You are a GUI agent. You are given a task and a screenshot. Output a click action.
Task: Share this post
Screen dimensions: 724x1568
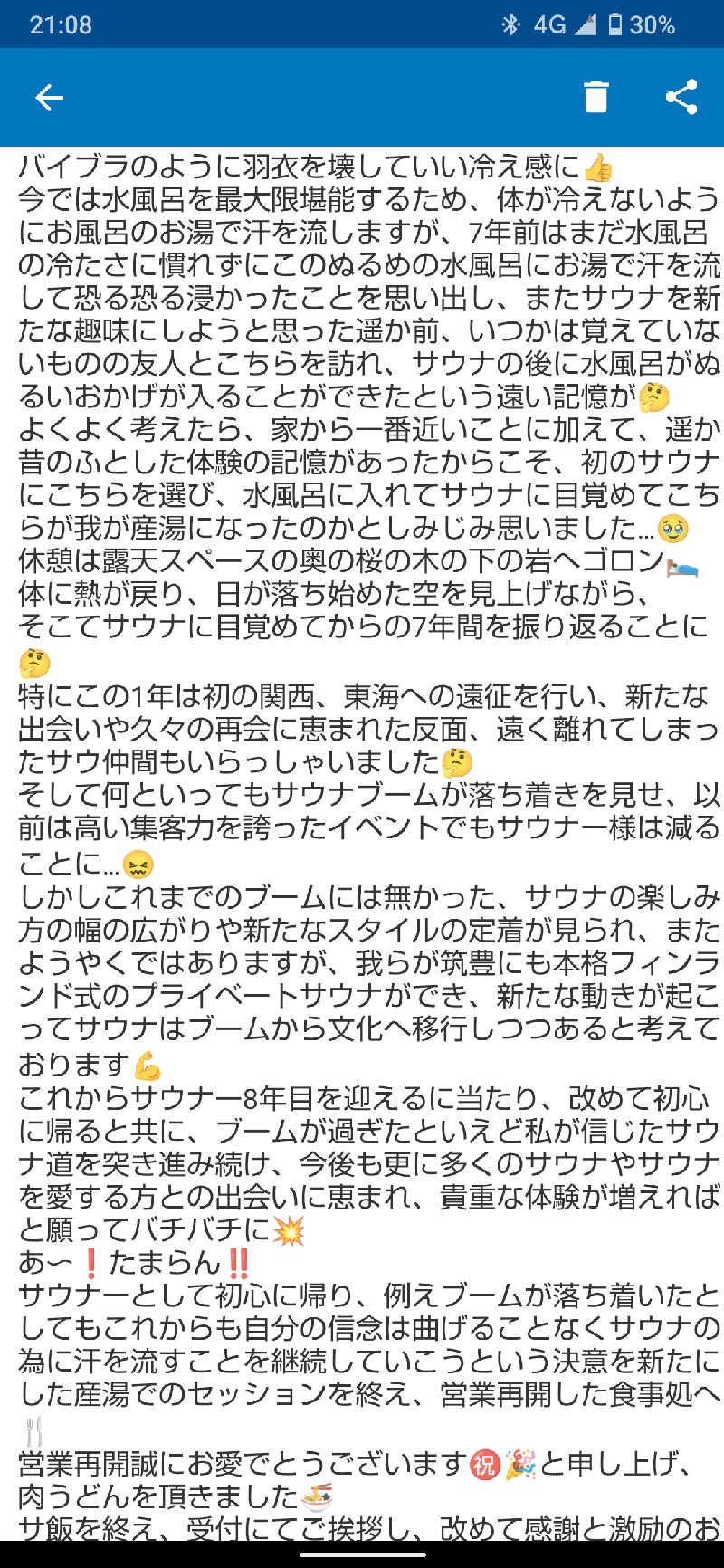coord(681,97)
